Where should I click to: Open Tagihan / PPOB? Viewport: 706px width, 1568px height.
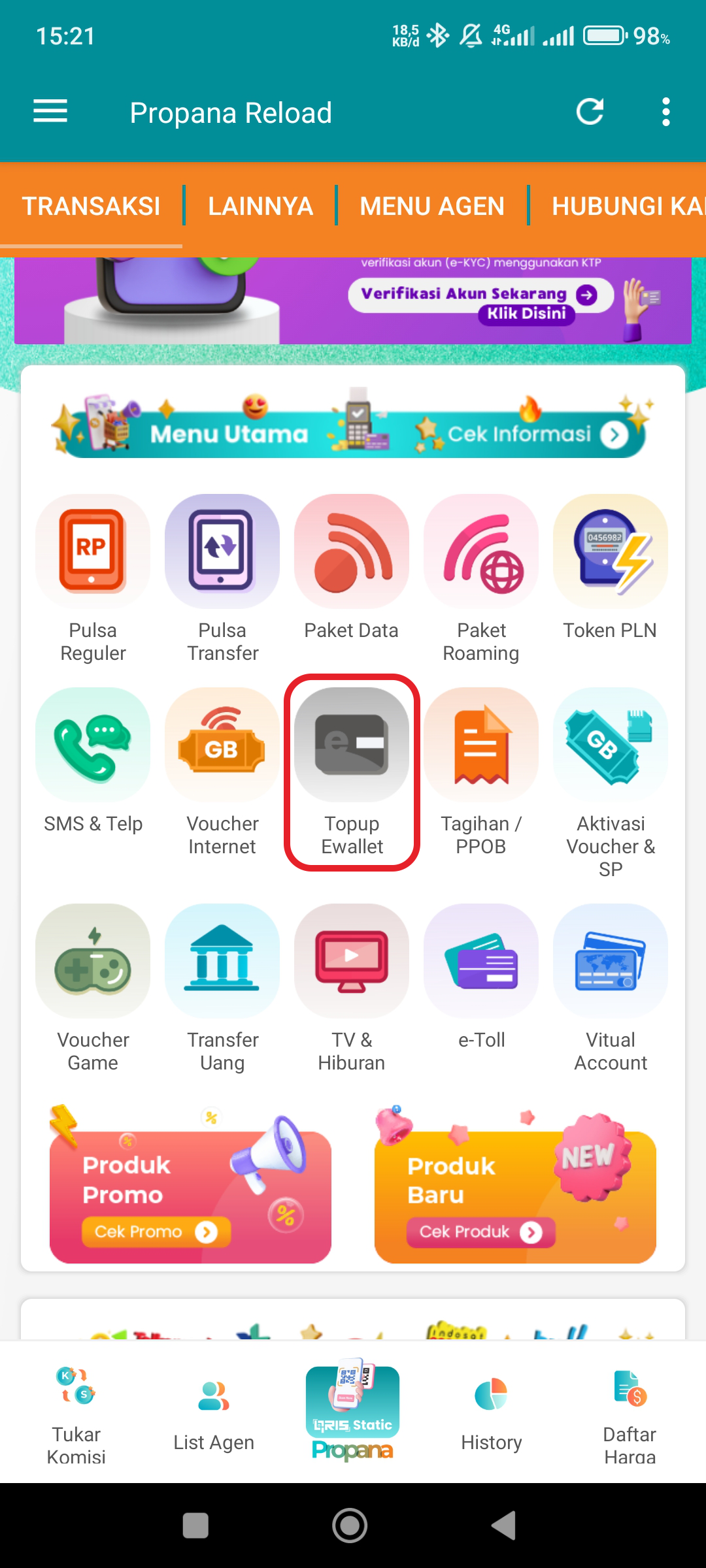point(481,772)
